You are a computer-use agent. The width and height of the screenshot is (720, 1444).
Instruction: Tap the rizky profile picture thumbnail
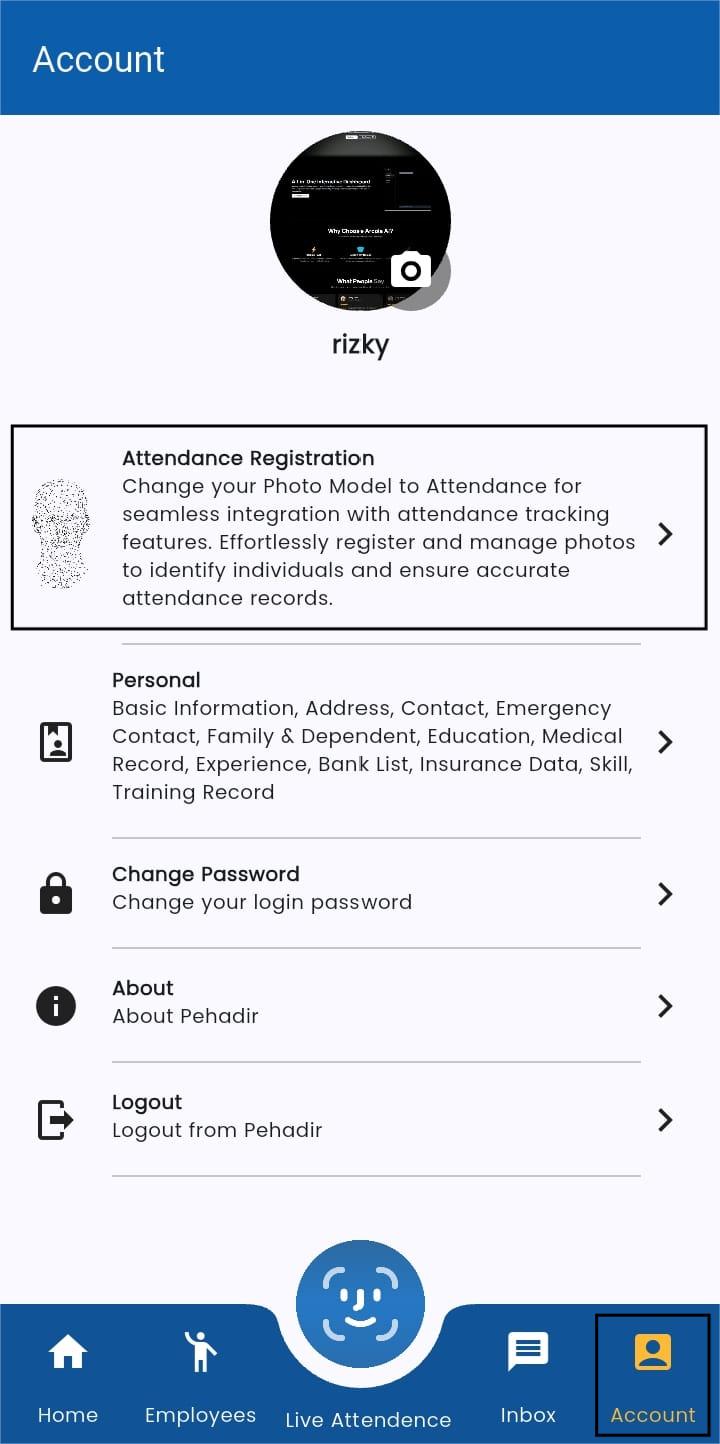[x=360, y=218]
